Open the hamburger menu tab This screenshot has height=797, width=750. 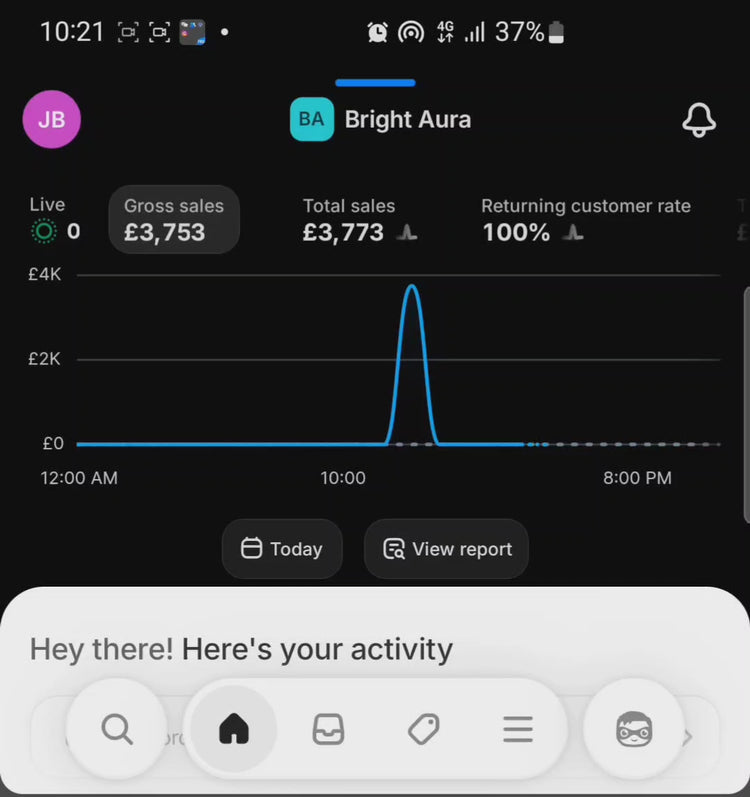pyautogui.click(x=518, y=729)
